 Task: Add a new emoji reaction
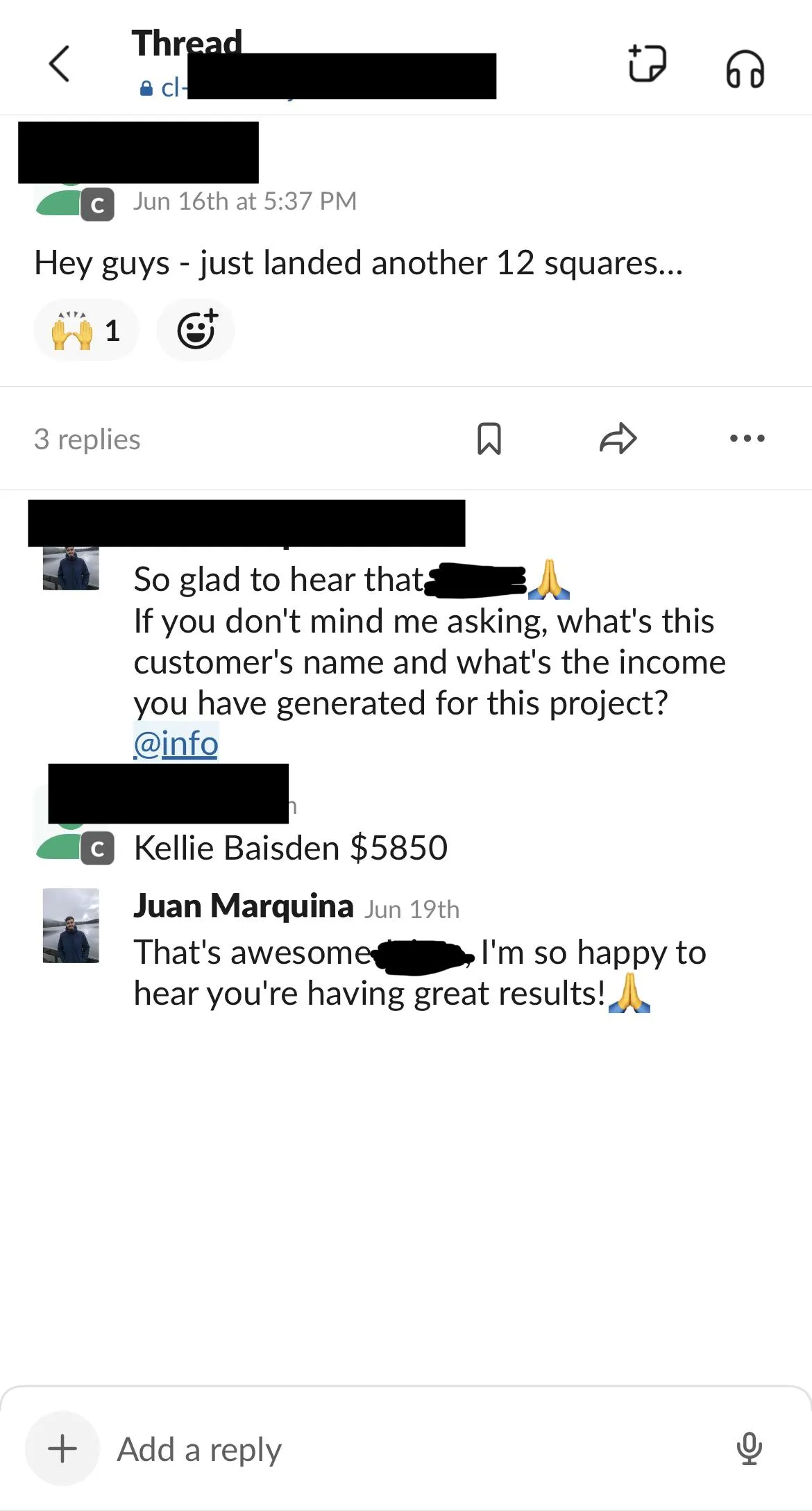point(196,330)
